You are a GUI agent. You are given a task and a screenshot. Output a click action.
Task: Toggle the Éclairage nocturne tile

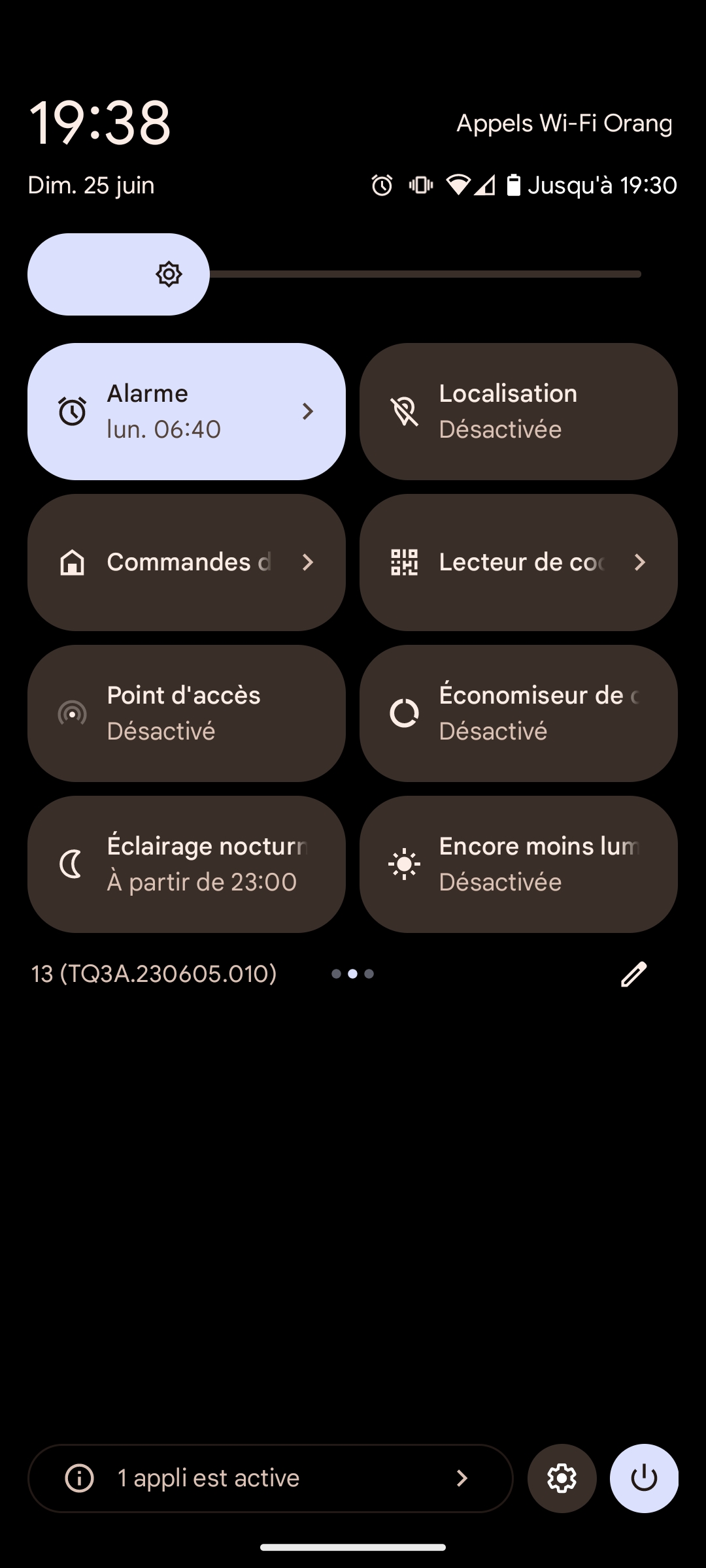tap(186, 864)
